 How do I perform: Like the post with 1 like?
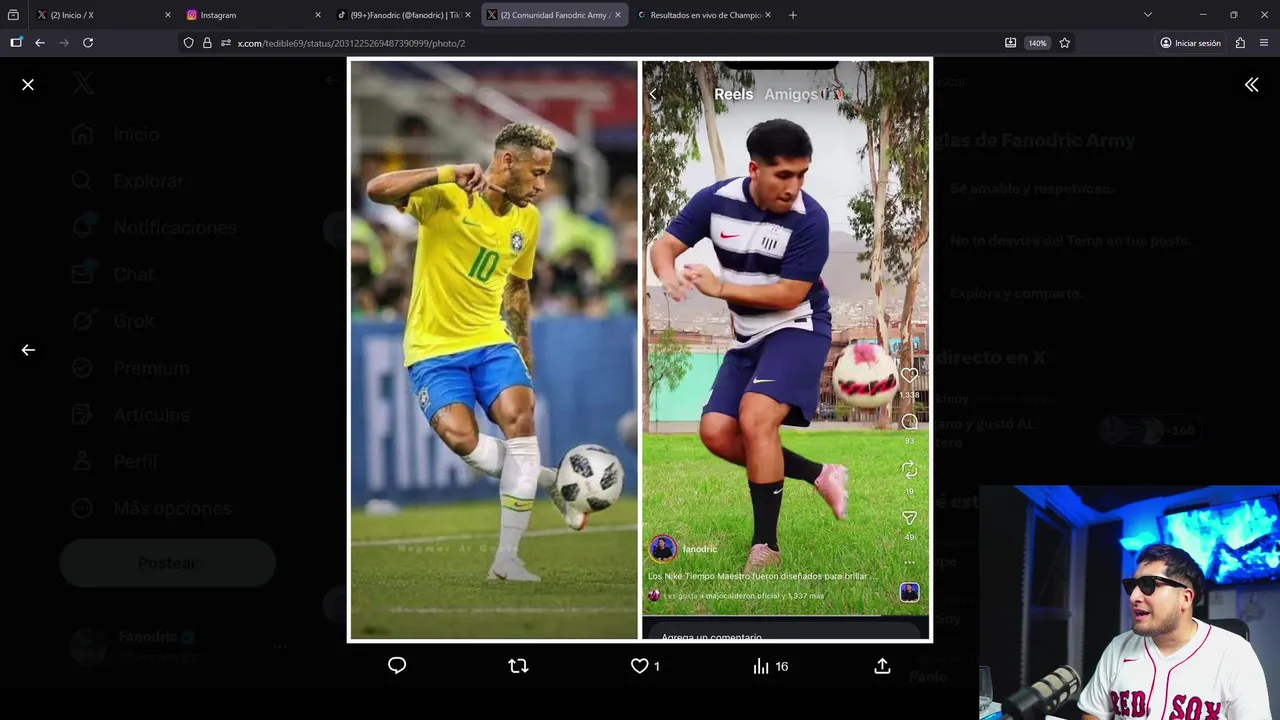pos(640,666)
